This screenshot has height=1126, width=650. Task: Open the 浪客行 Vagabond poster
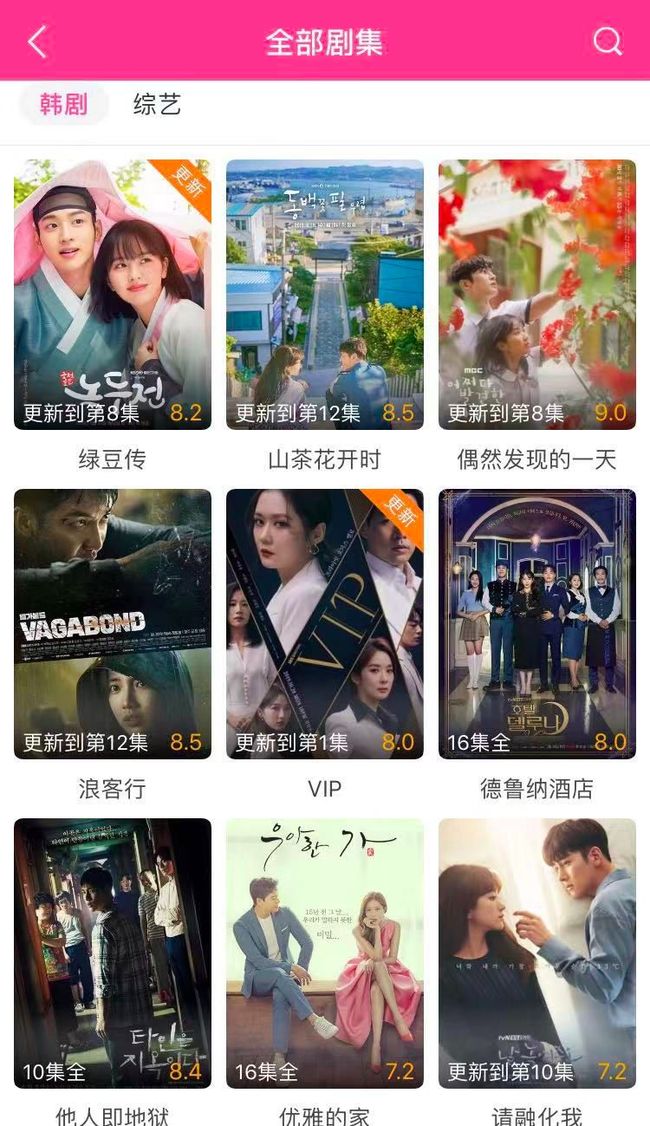tap(113, 624)
